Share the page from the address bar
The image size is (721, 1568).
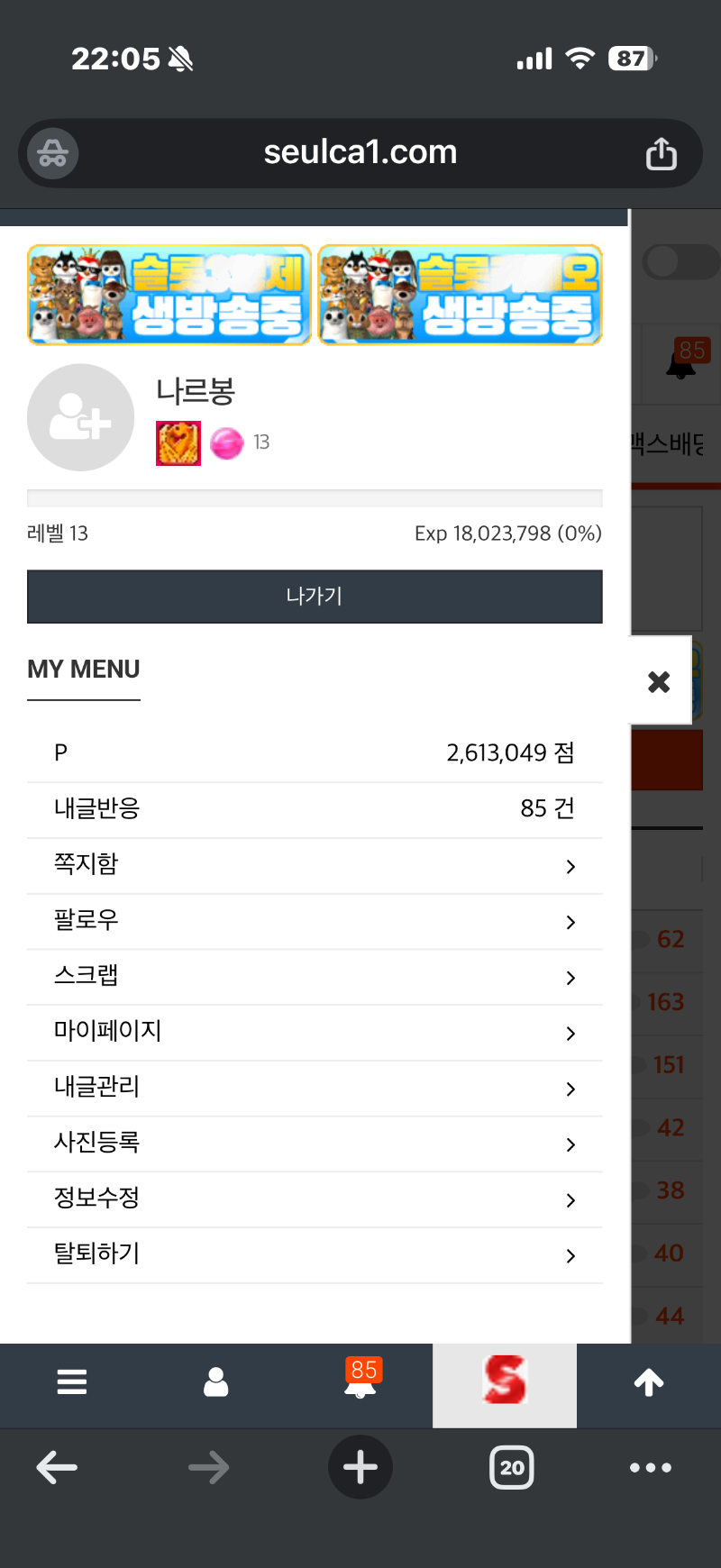click(x=661, y=153)
